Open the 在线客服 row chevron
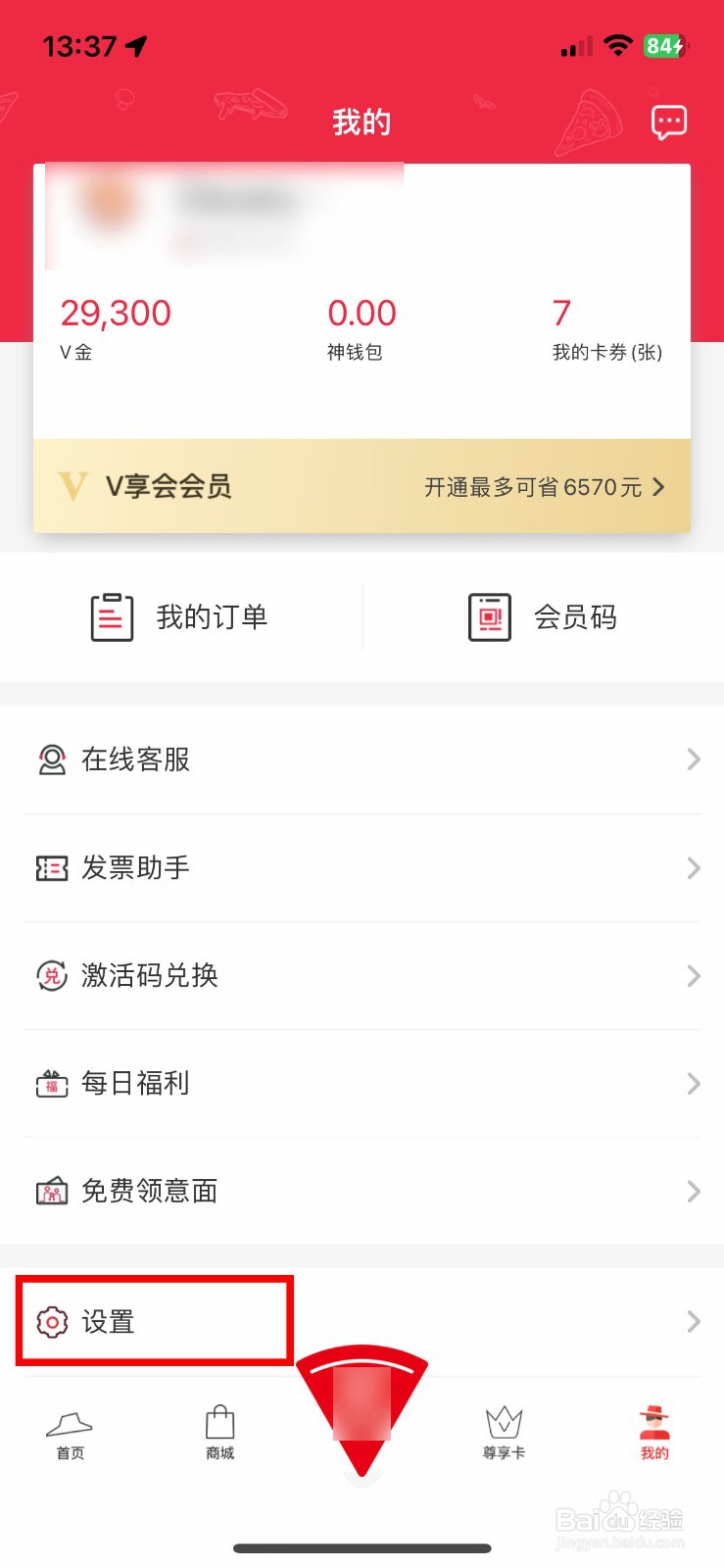724x1568 pixels. point(694,759)
